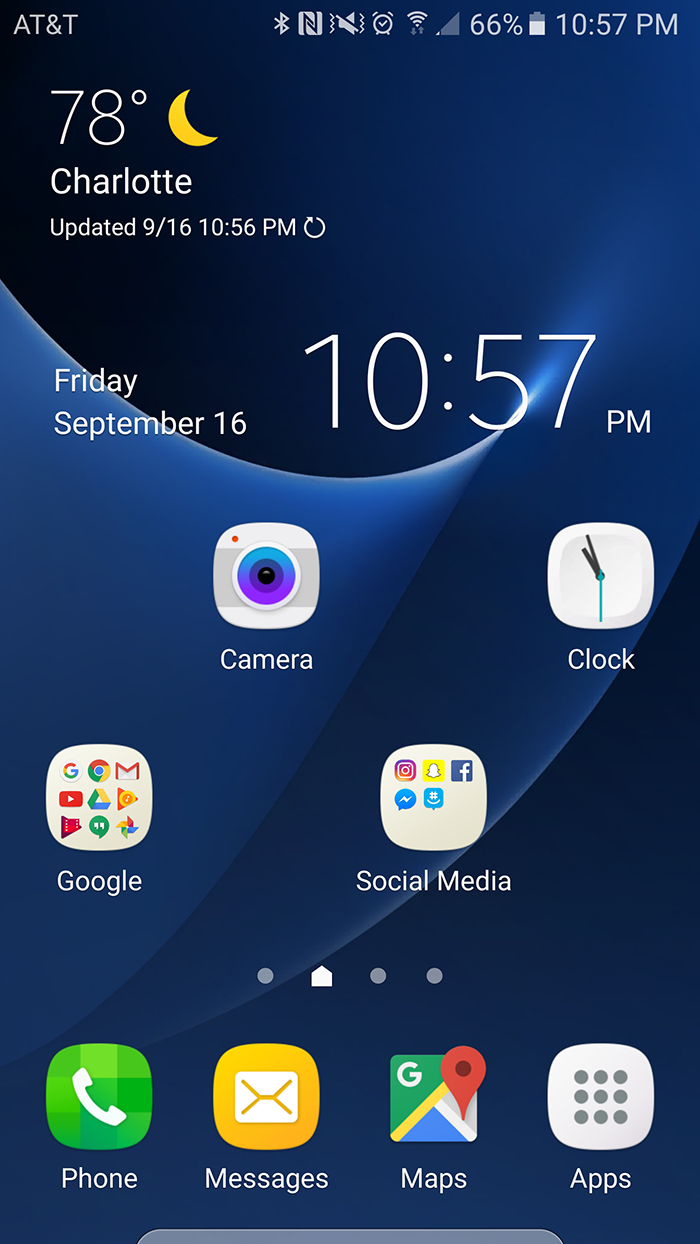Launch the Messages app

click(266, 1097)
